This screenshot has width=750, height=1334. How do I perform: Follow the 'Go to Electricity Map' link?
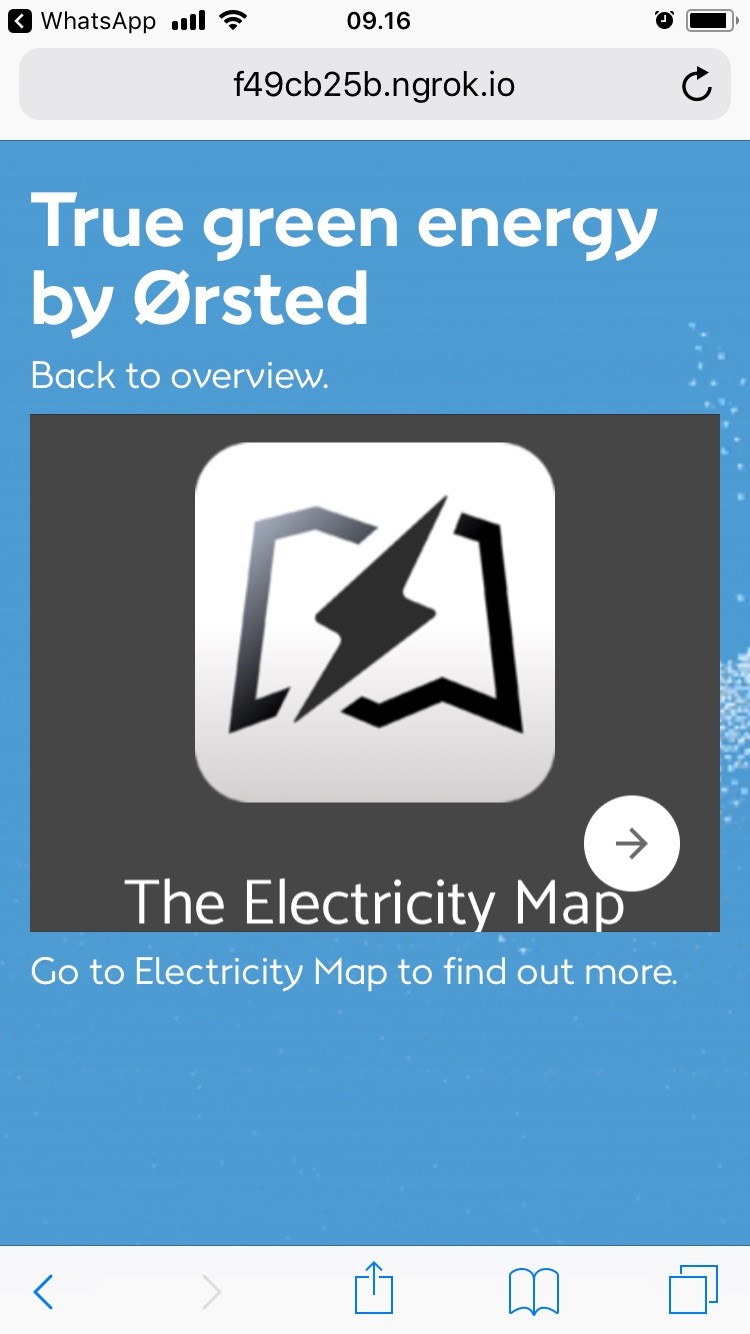pyautogui.click(x=354, y=971)
